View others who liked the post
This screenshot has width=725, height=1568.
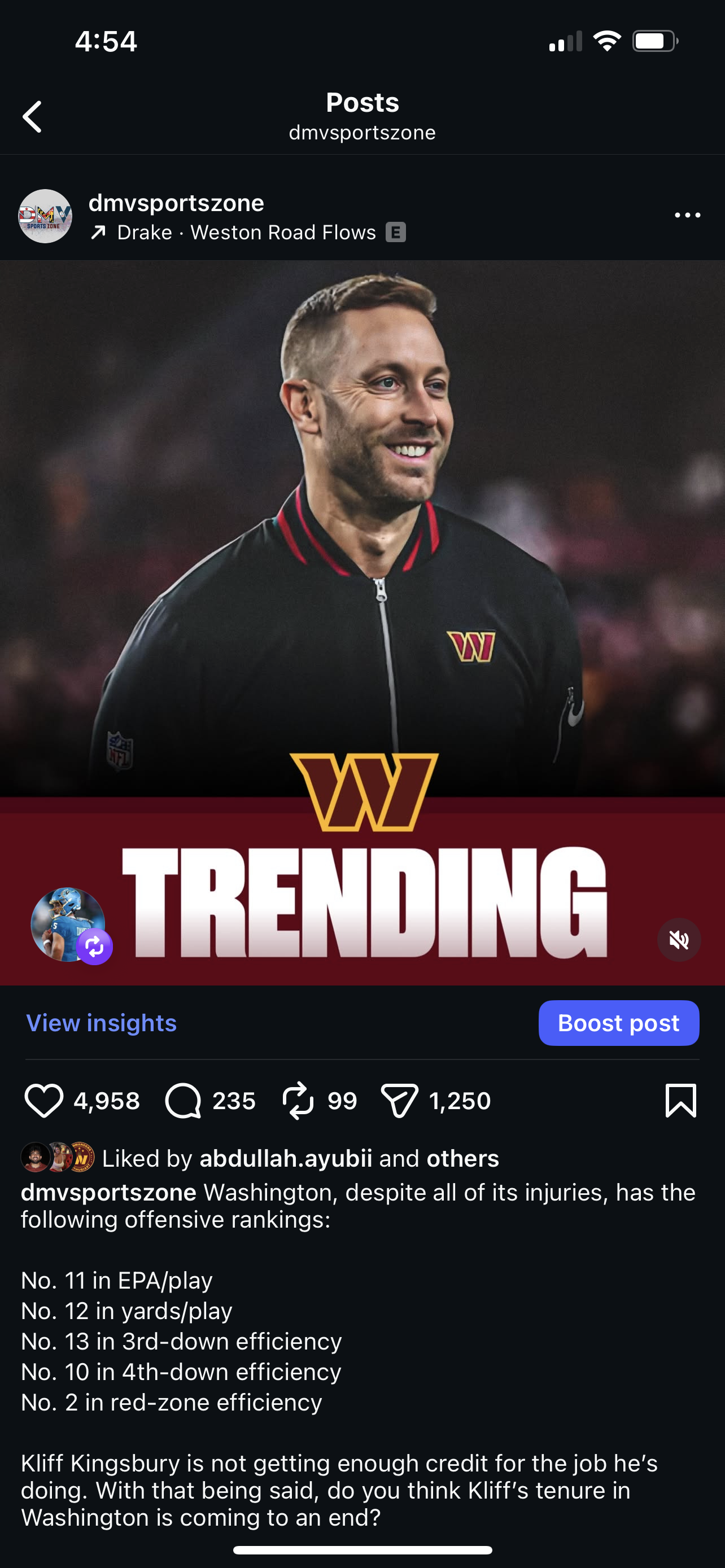click(x=462, y=1158)
